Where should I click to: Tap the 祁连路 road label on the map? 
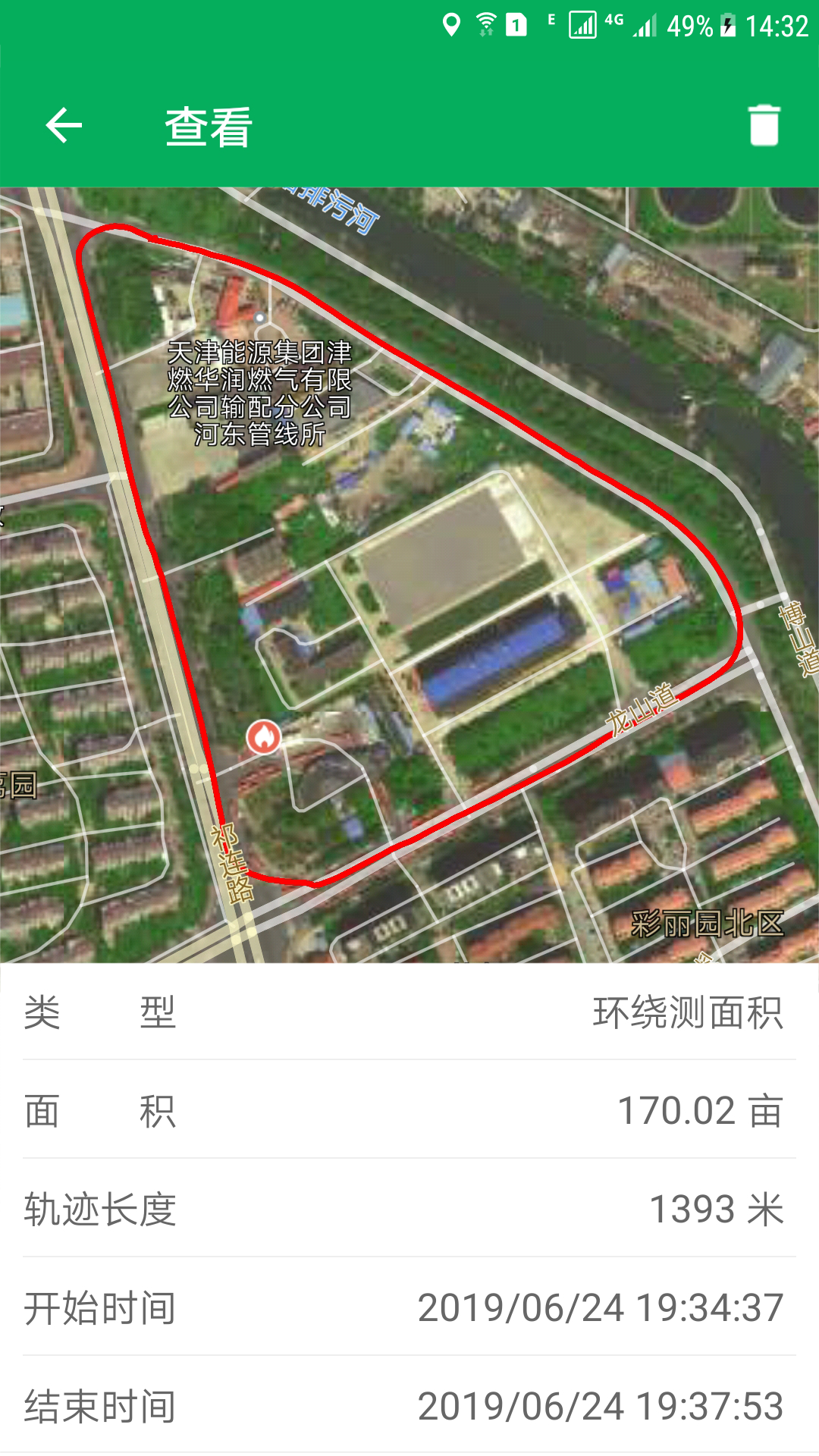(232, 864)
